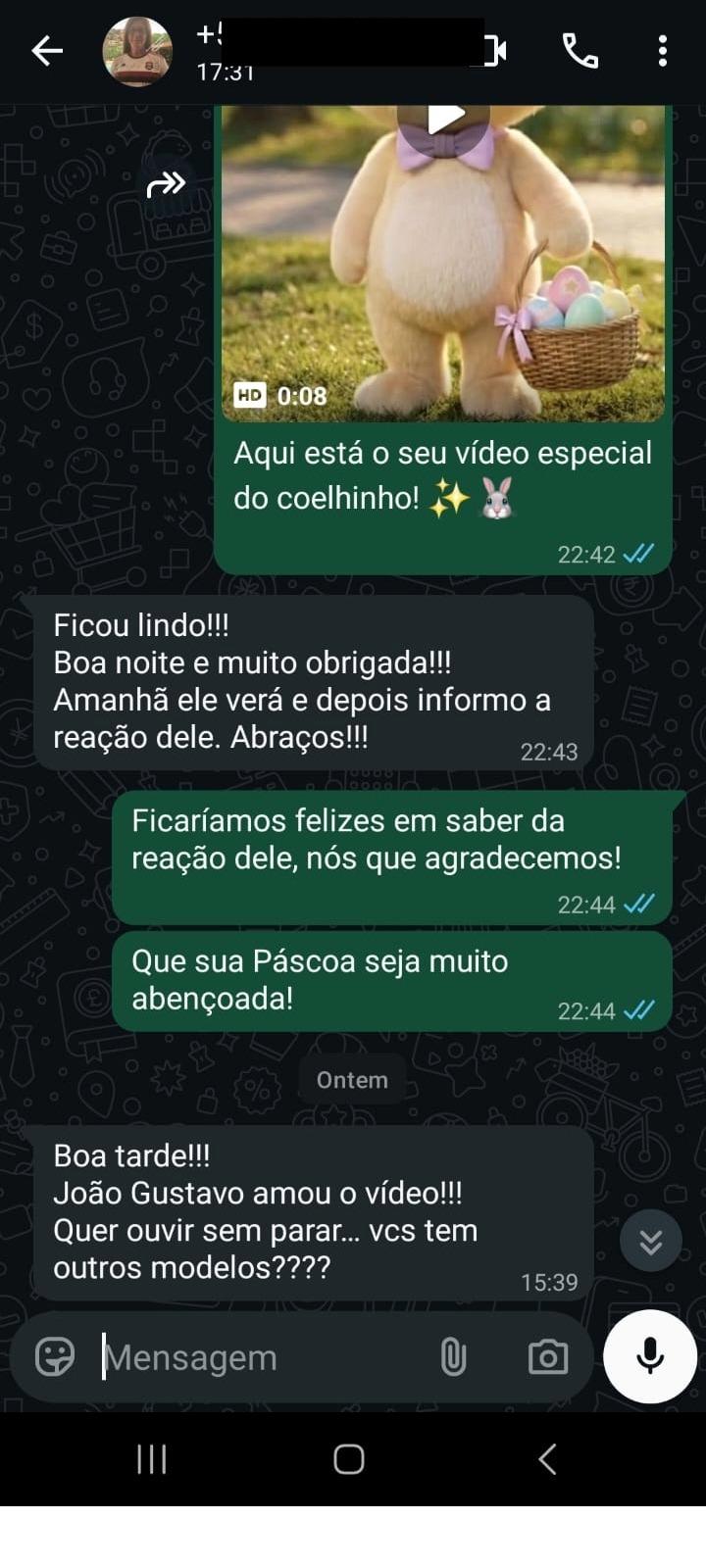Open the attachment paperclip to share a file

tap(453, 1356)
